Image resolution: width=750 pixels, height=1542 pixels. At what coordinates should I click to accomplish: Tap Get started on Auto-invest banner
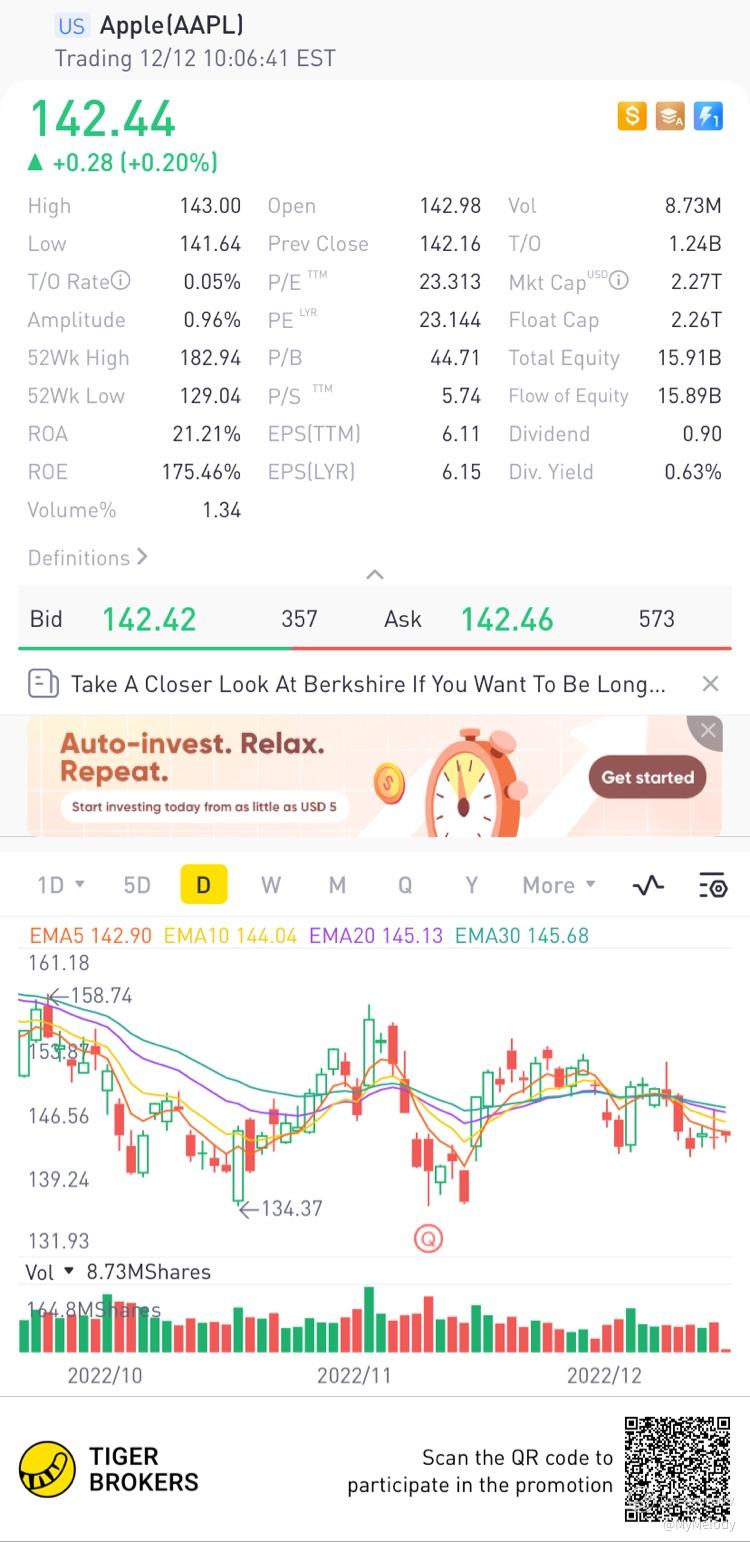(x=647, y=777)
